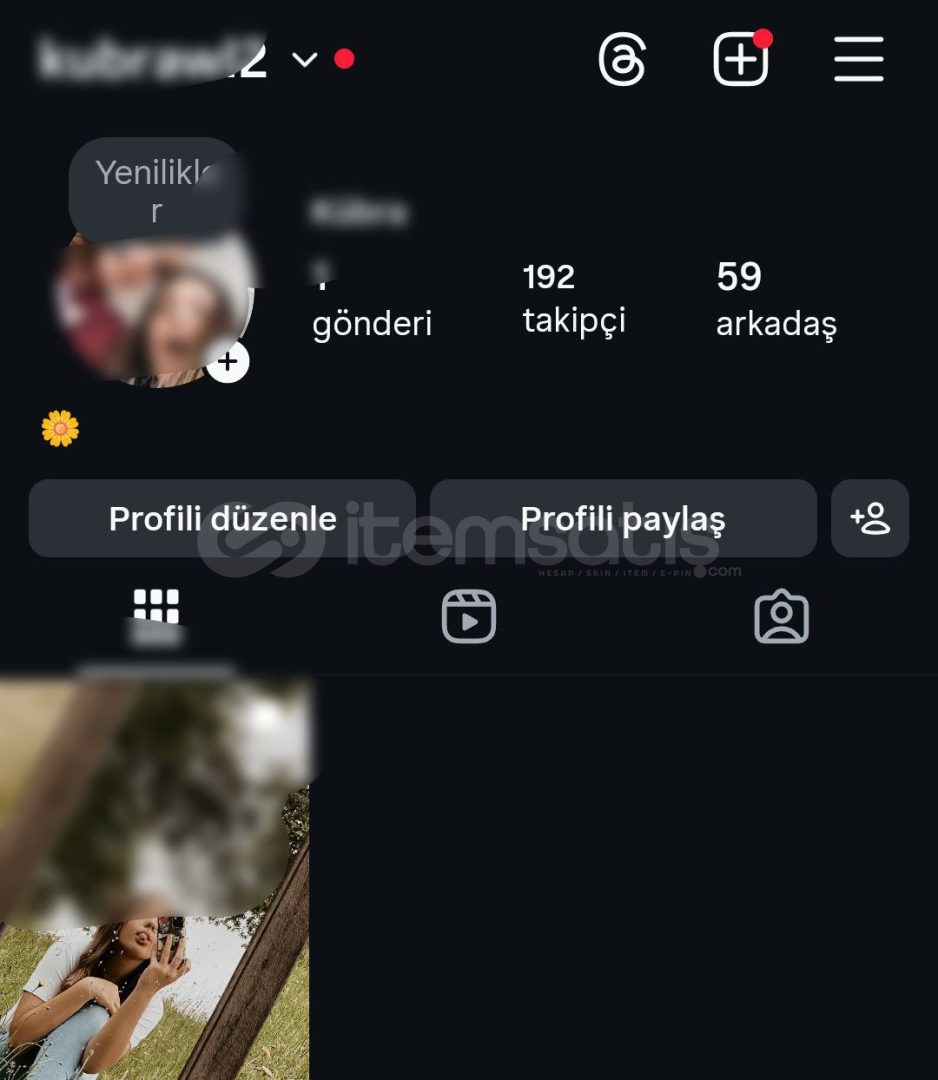
Task: View the 59 arkadaş list
Action: click(x=776, y=298)
